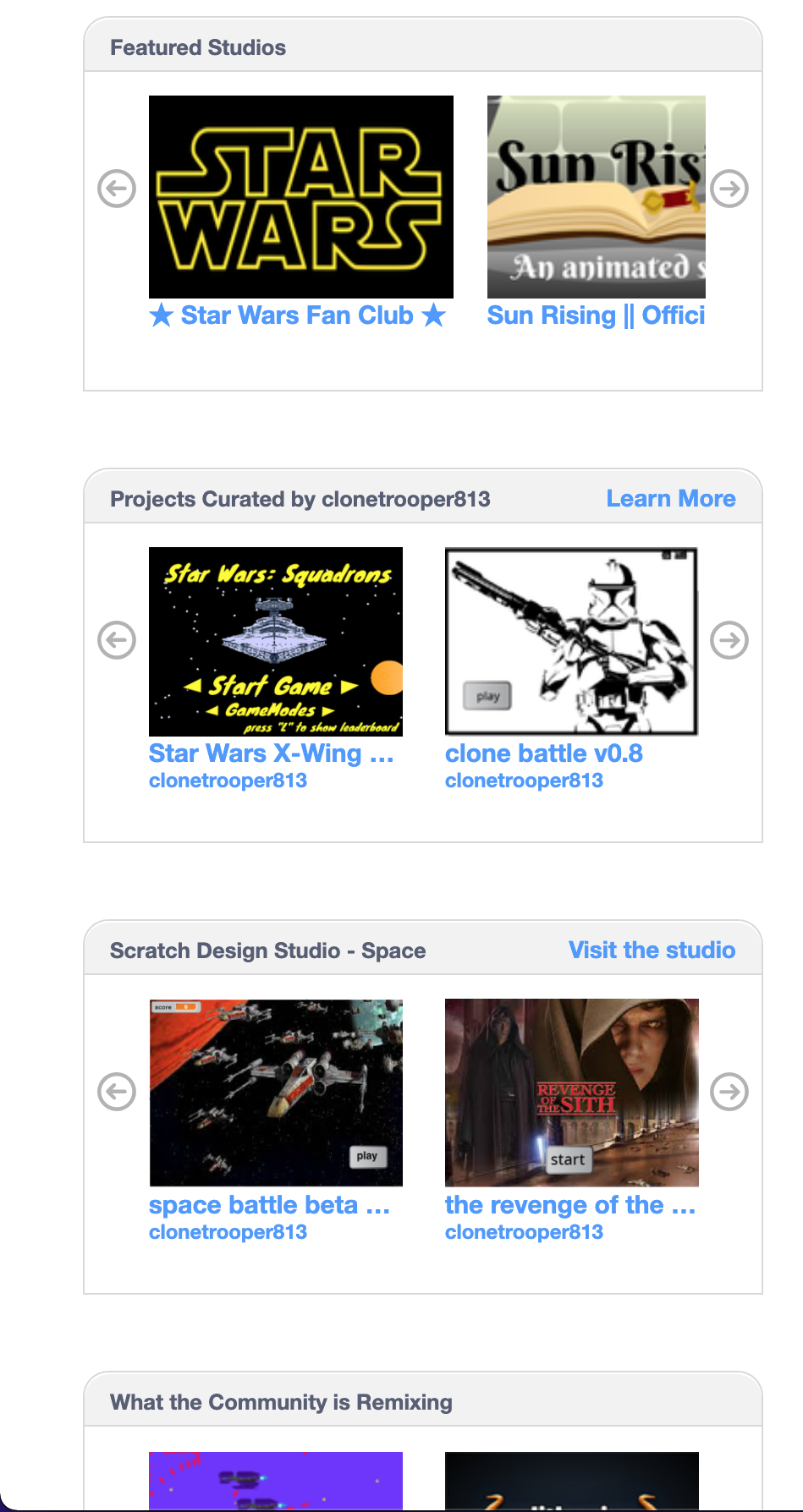803x1512 pixels.
Task: Open the Star Wars Fan Club title link
Action: click(x=297, y=315)
